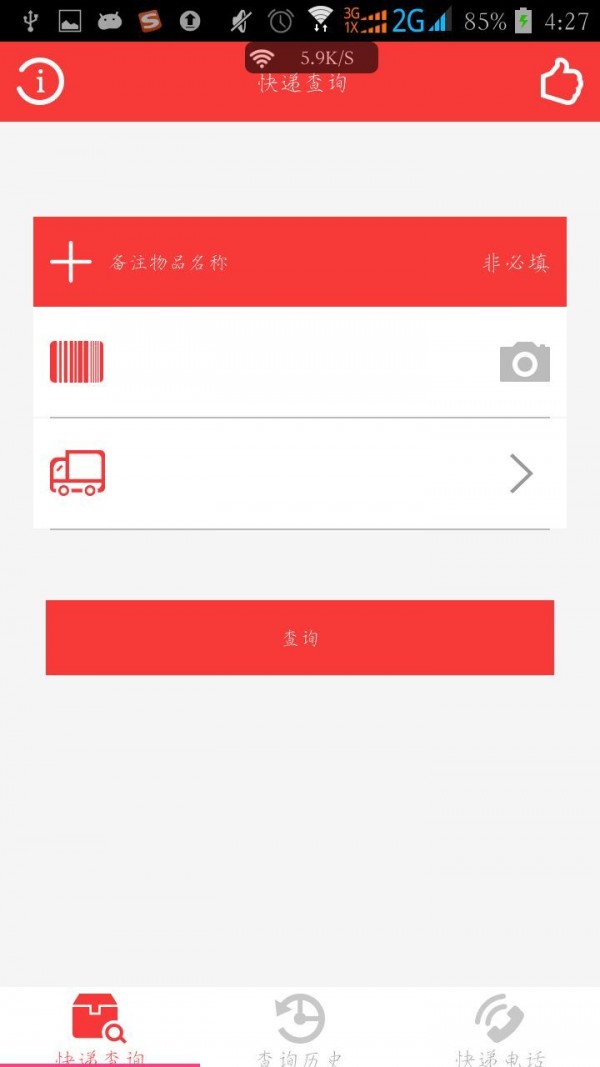
Task: Switch to 查询历史 history tab
Action: click(300, 1030)
